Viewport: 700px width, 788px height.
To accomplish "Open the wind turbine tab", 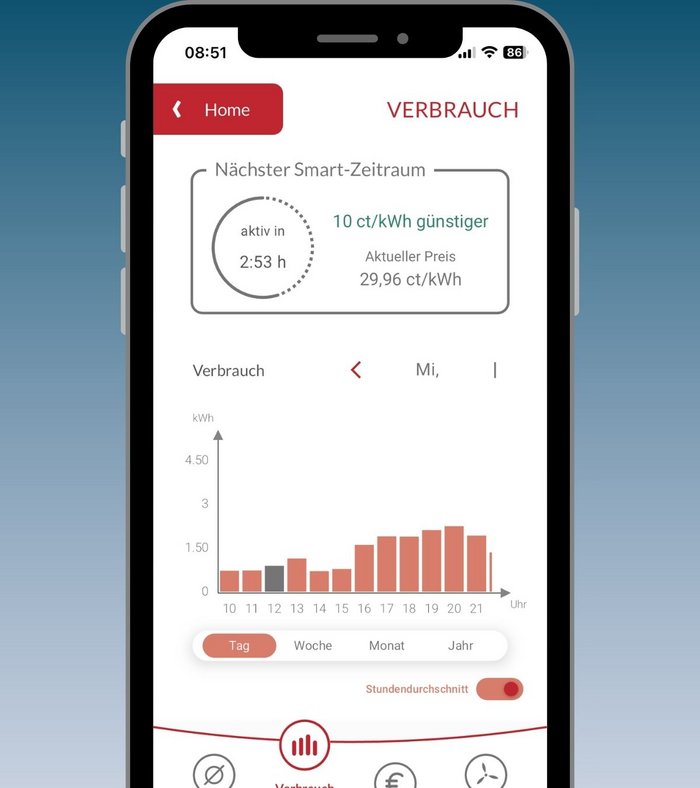I will [486, 772].
